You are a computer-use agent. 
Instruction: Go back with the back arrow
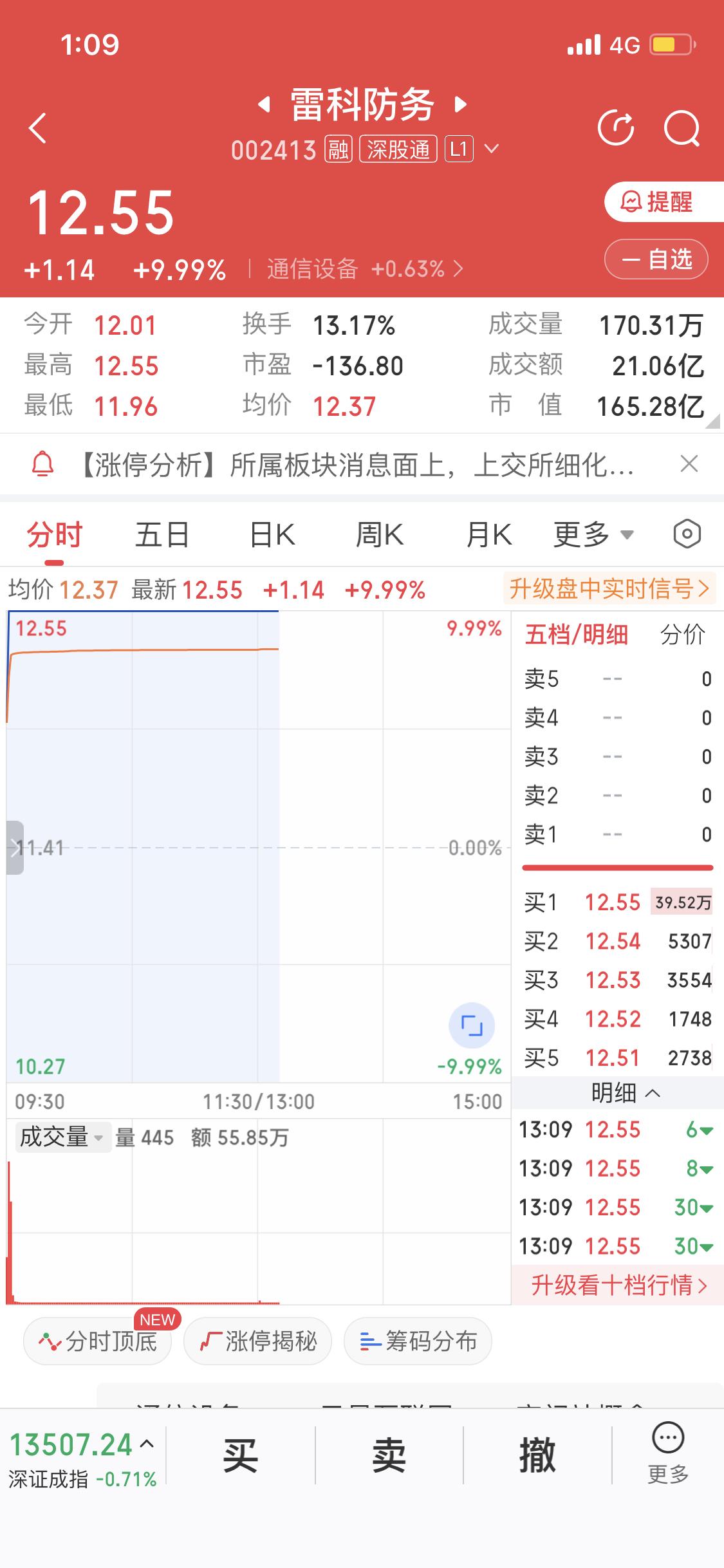(37, 127)
